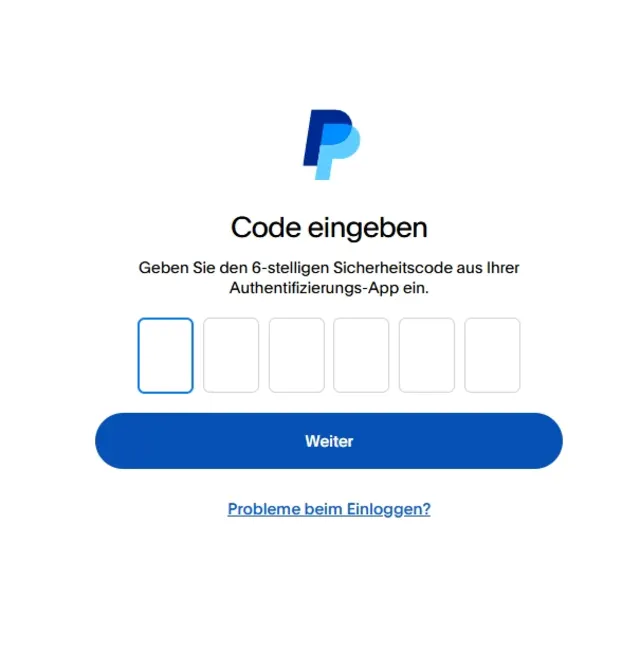Focus the first security code digit box
This screenshot has height=650, width=640.
click(165, 355)
